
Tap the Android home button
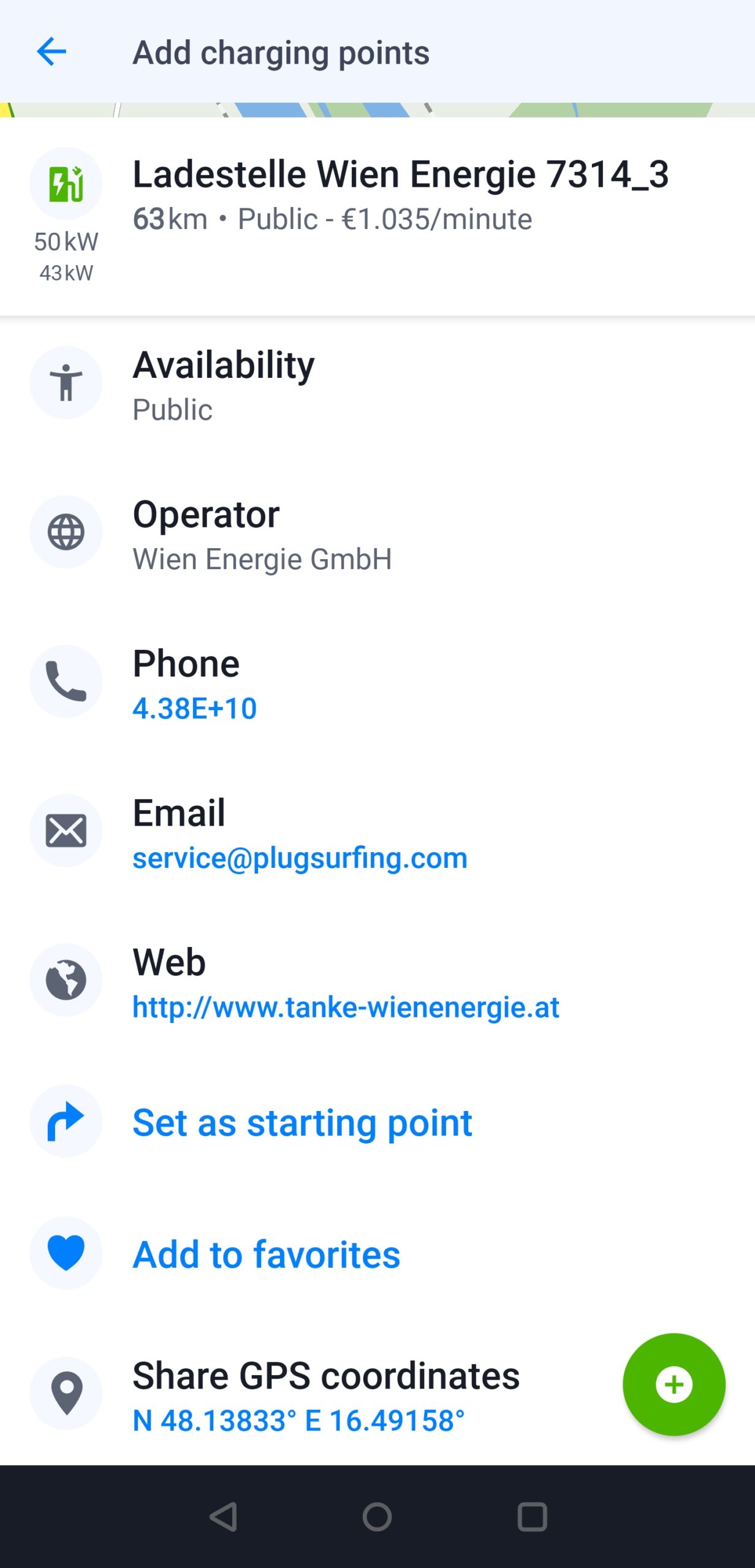pos(377,1517)
